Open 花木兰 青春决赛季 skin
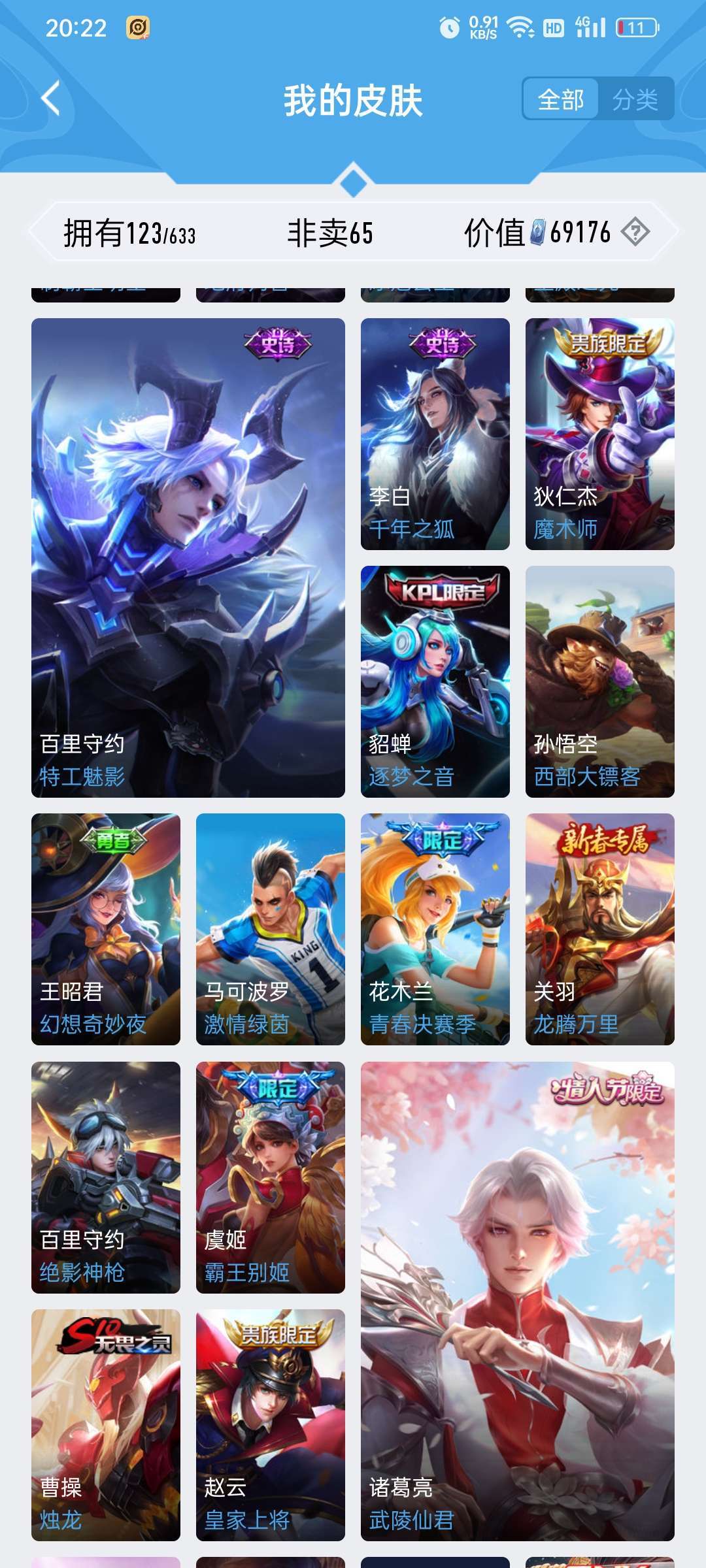 435,929
